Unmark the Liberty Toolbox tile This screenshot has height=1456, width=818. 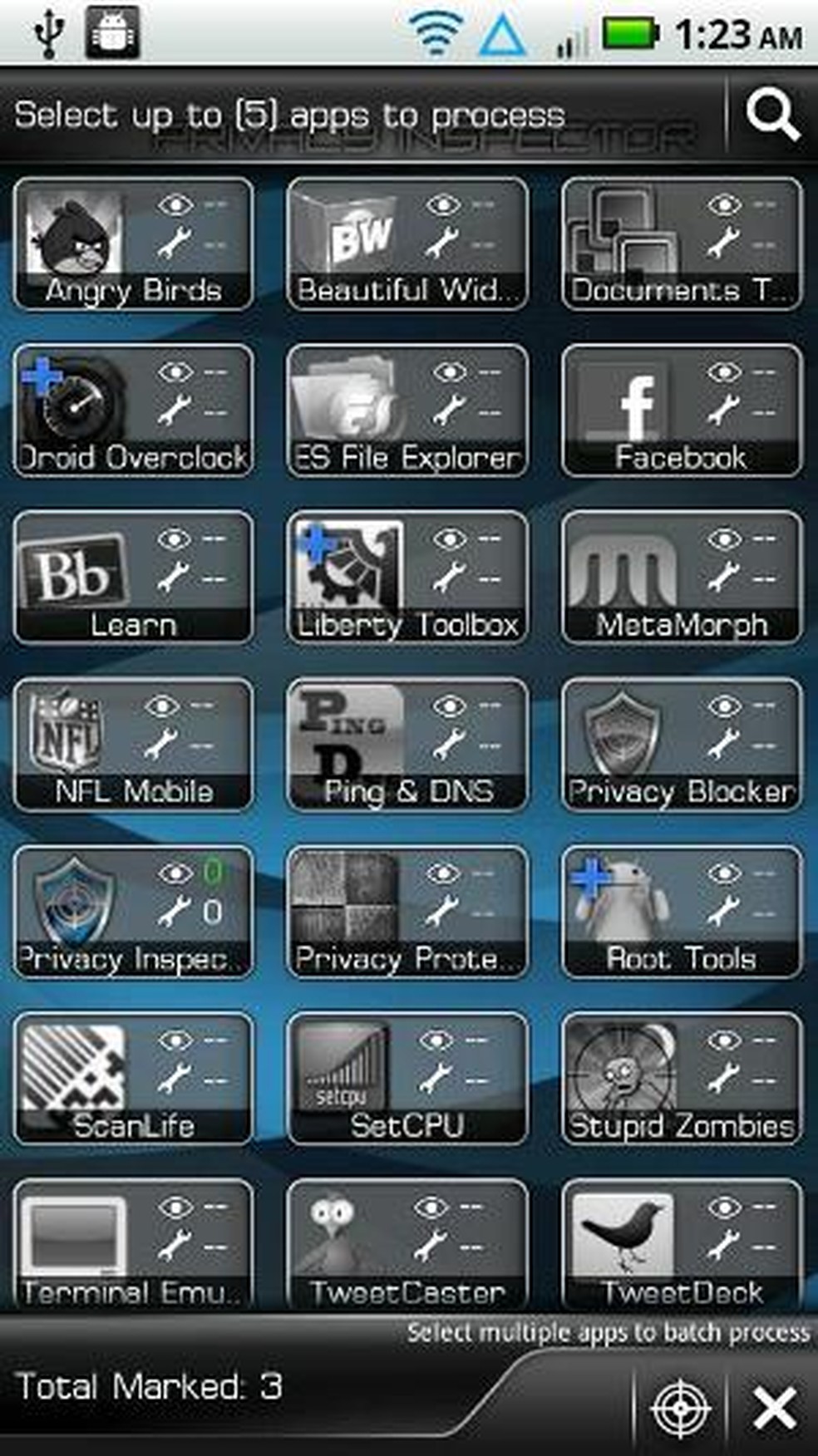407,578
